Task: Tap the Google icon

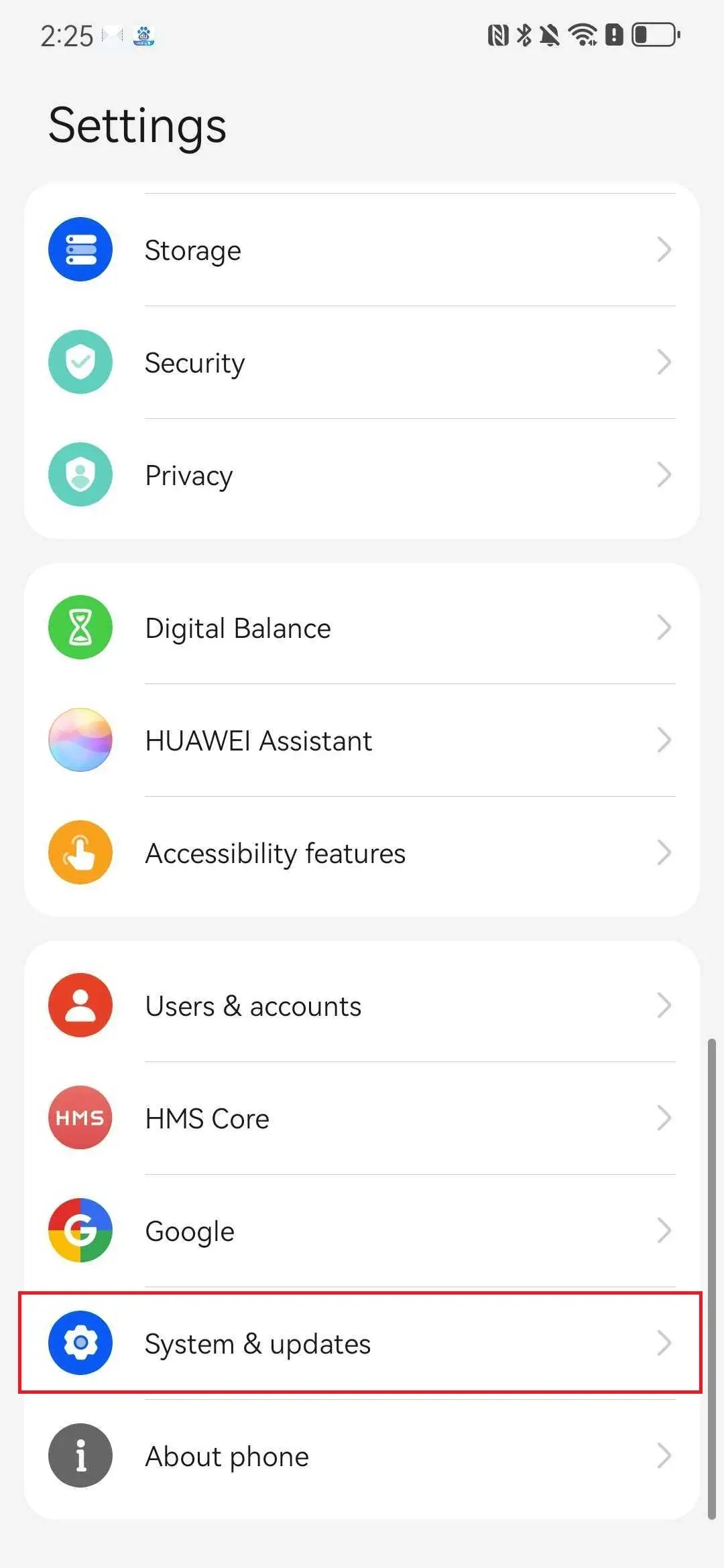Action: [80, 1230]
